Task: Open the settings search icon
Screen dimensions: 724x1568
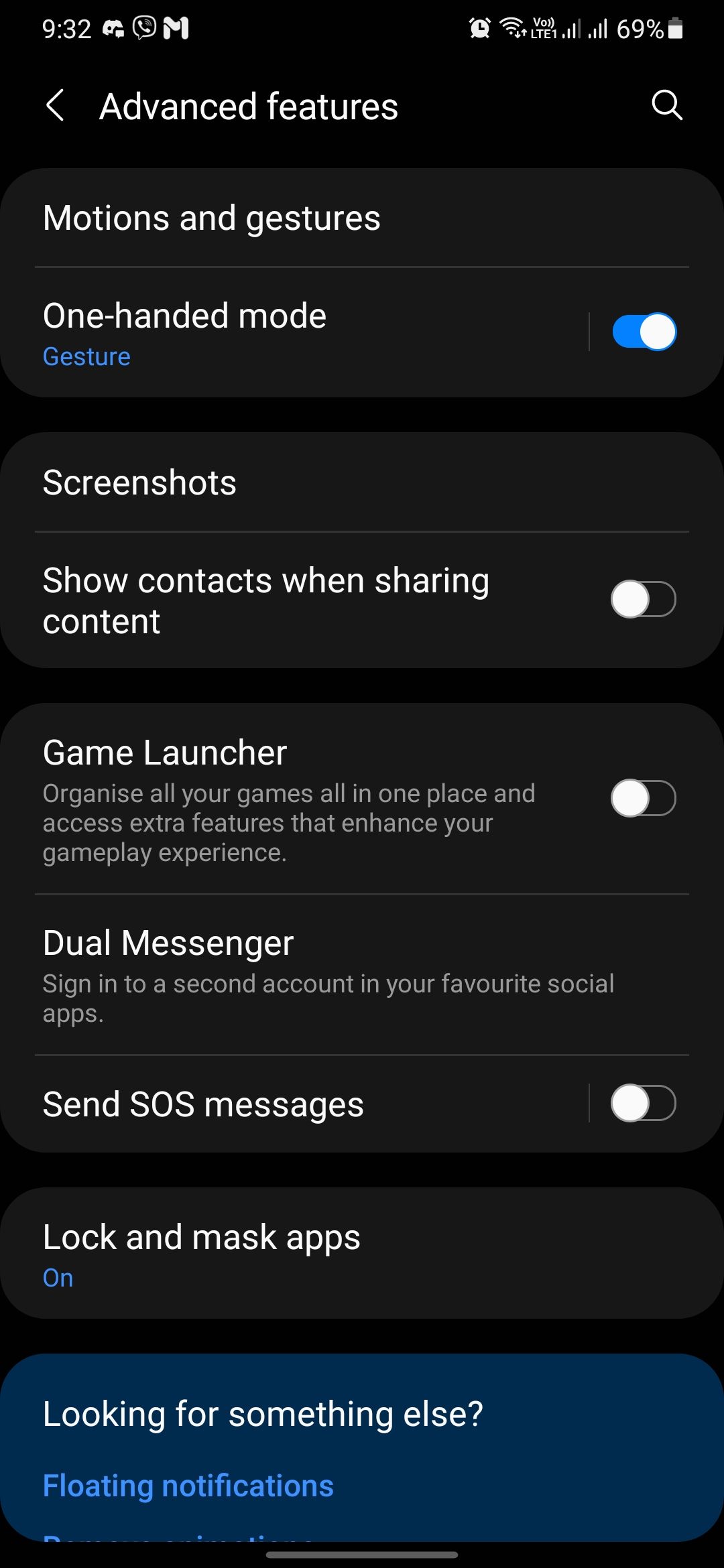Action: pos(666,105)
